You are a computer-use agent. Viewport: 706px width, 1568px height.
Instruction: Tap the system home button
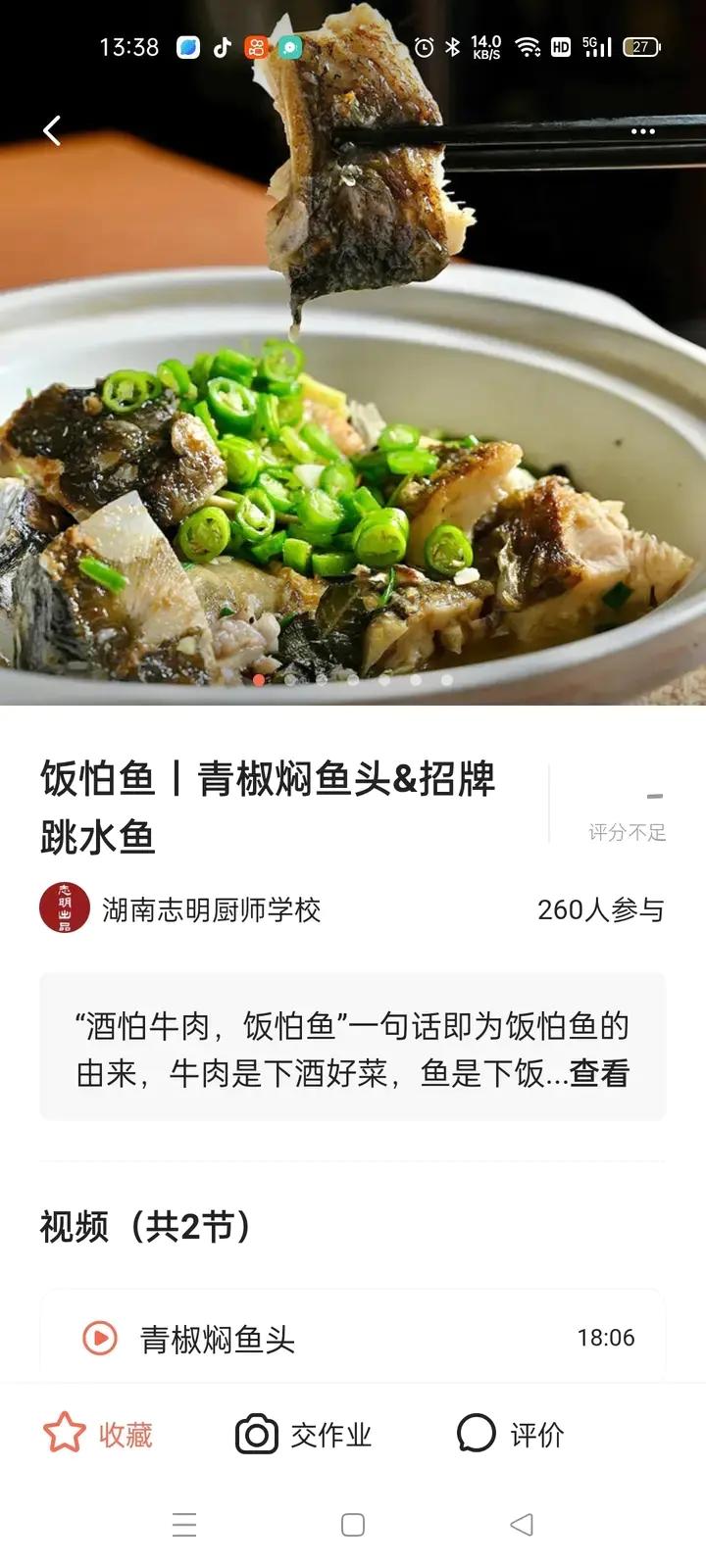(x=353, y=1525)
